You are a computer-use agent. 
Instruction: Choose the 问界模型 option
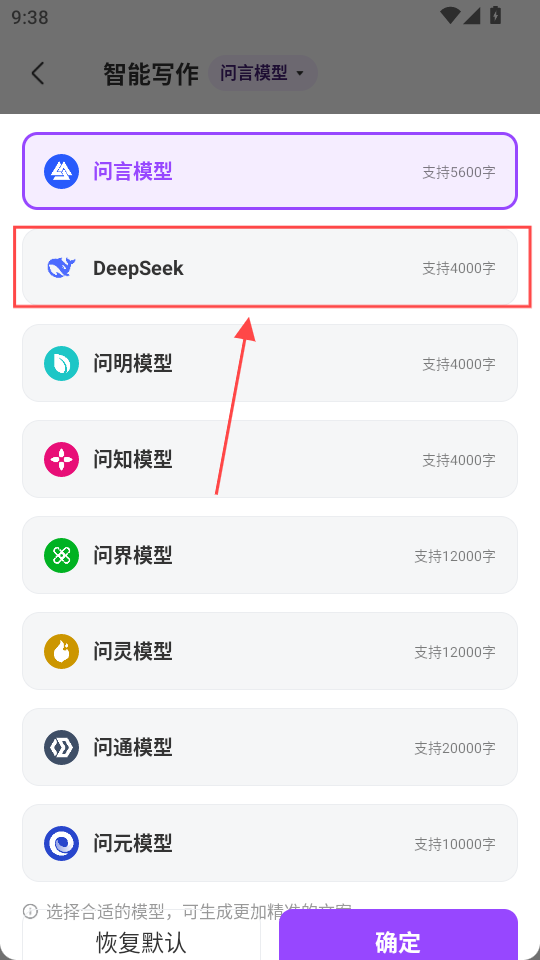coord(270,555)
